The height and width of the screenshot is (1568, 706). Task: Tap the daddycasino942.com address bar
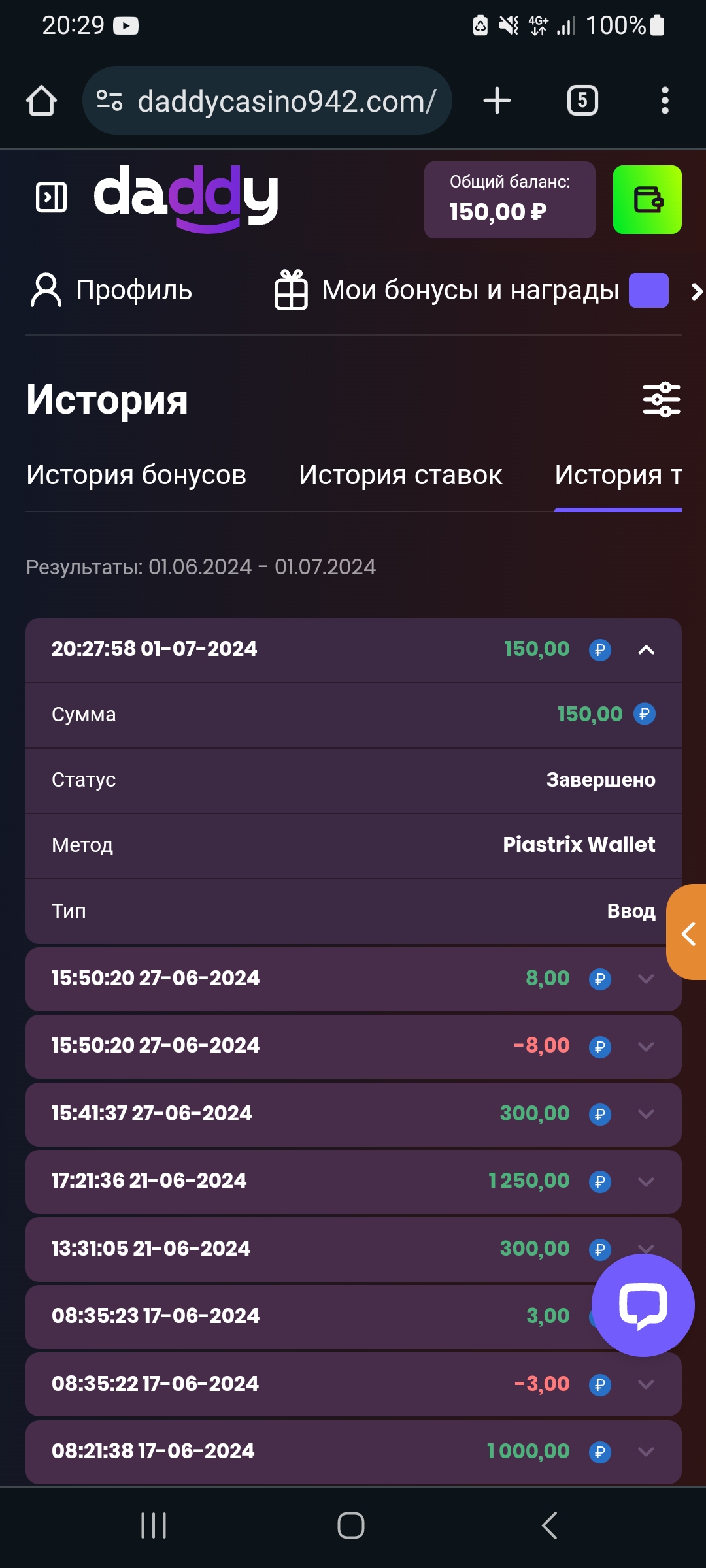coord(267,101)
